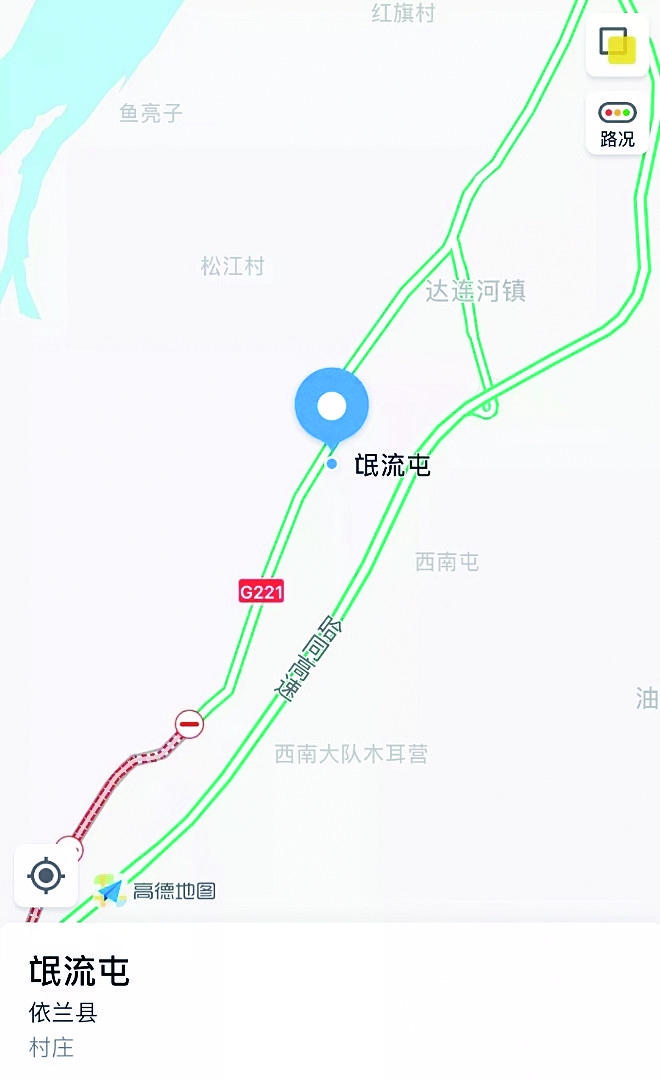Viewport: 660px width, 1080px height.
Task: Recenter map on my location
Action: (x=46, y=876)
